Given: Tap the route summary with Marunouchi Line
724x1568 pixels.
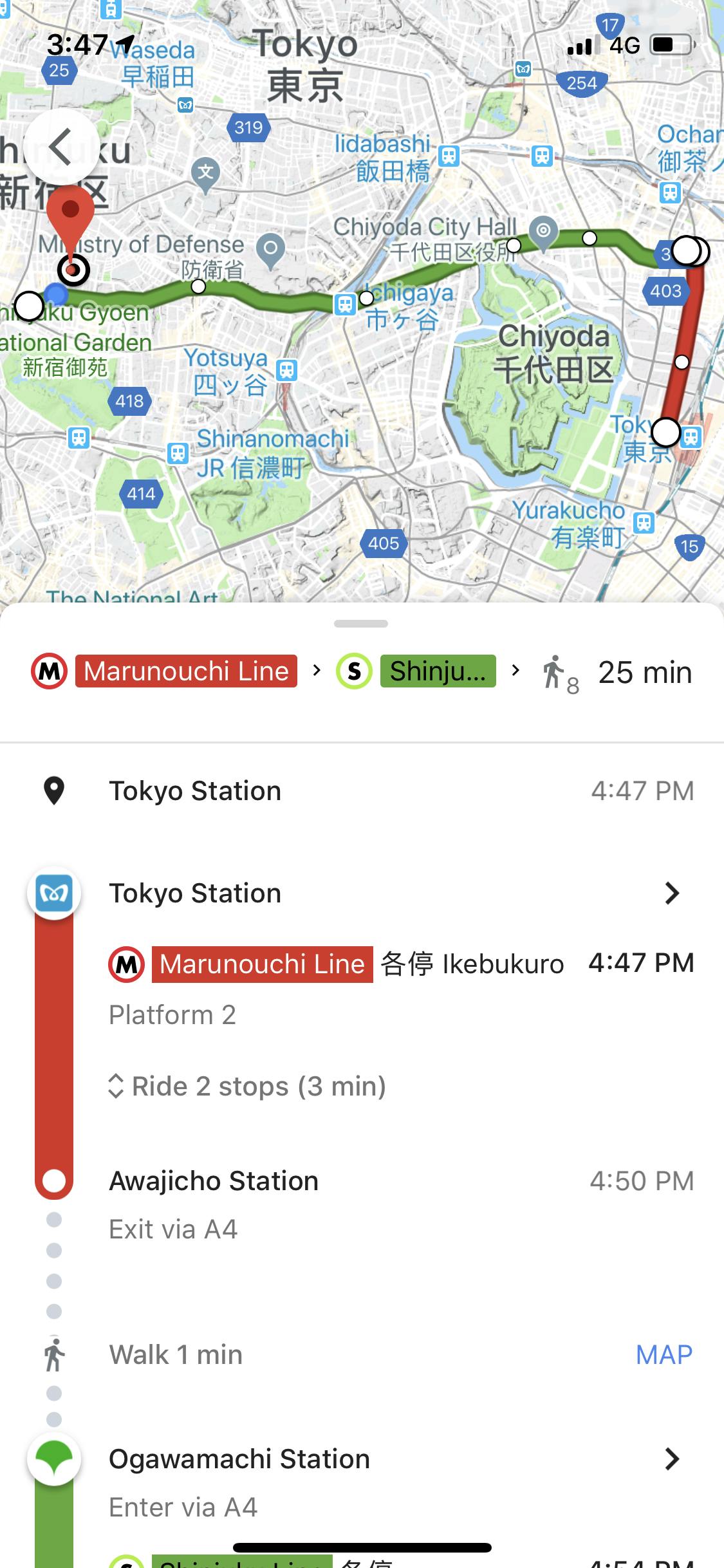Looking at the screenshot, I should point(360,672).
